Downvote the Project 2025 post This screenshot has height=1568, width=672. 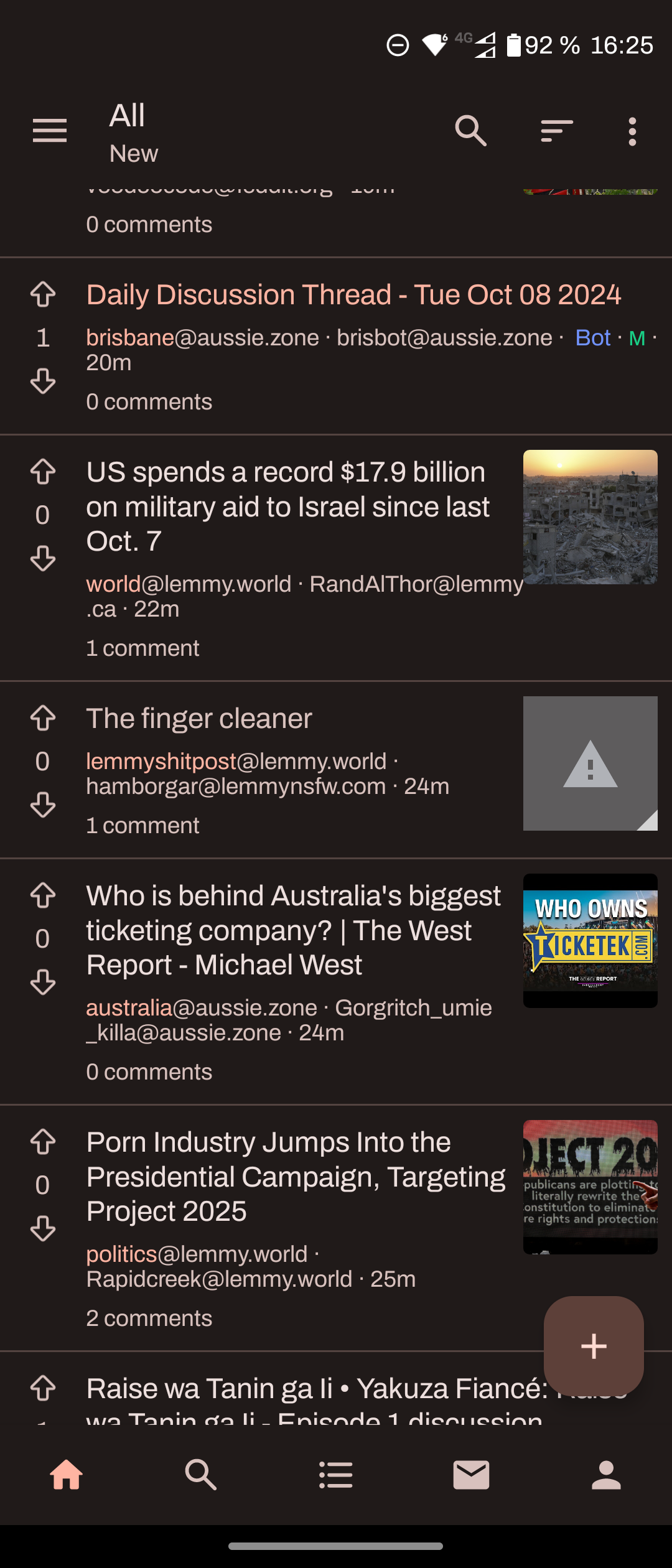[x=43, y=1228]
